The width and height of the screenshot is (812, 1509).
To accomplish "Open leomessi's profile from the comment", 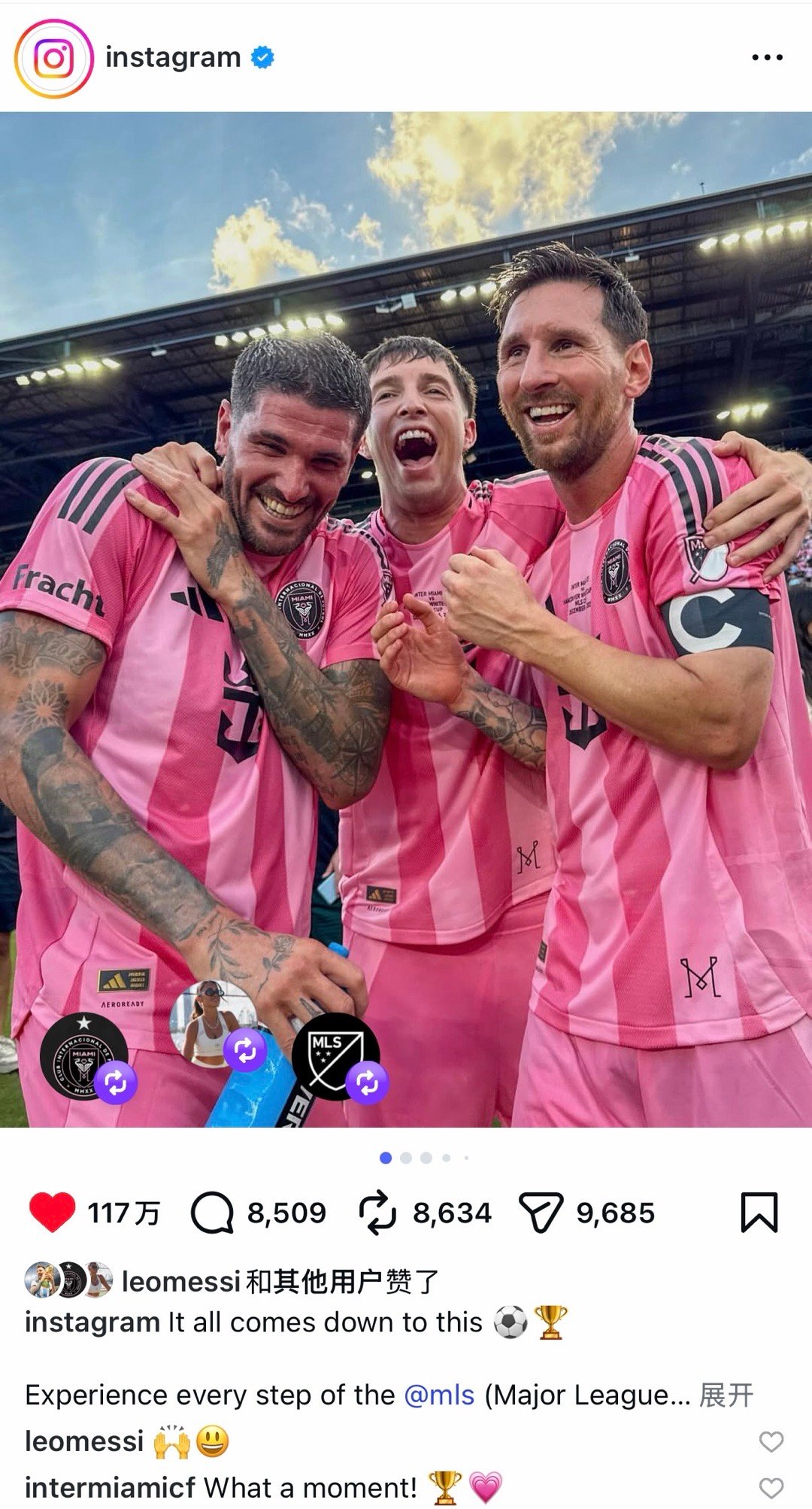I will (84, 1441).
